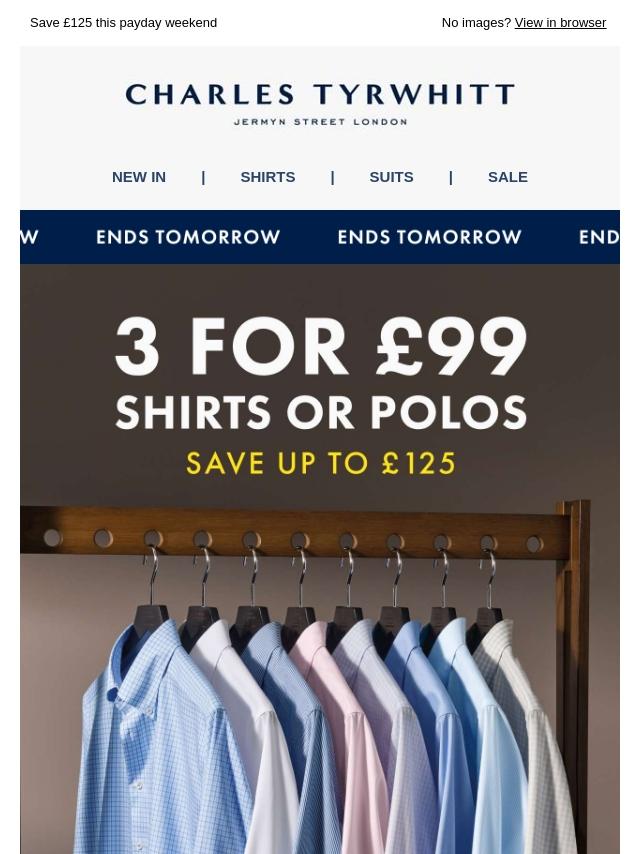640x854 pixels.
Task: Browse the SHIRTS category
Action: click(x=267, y=177)
